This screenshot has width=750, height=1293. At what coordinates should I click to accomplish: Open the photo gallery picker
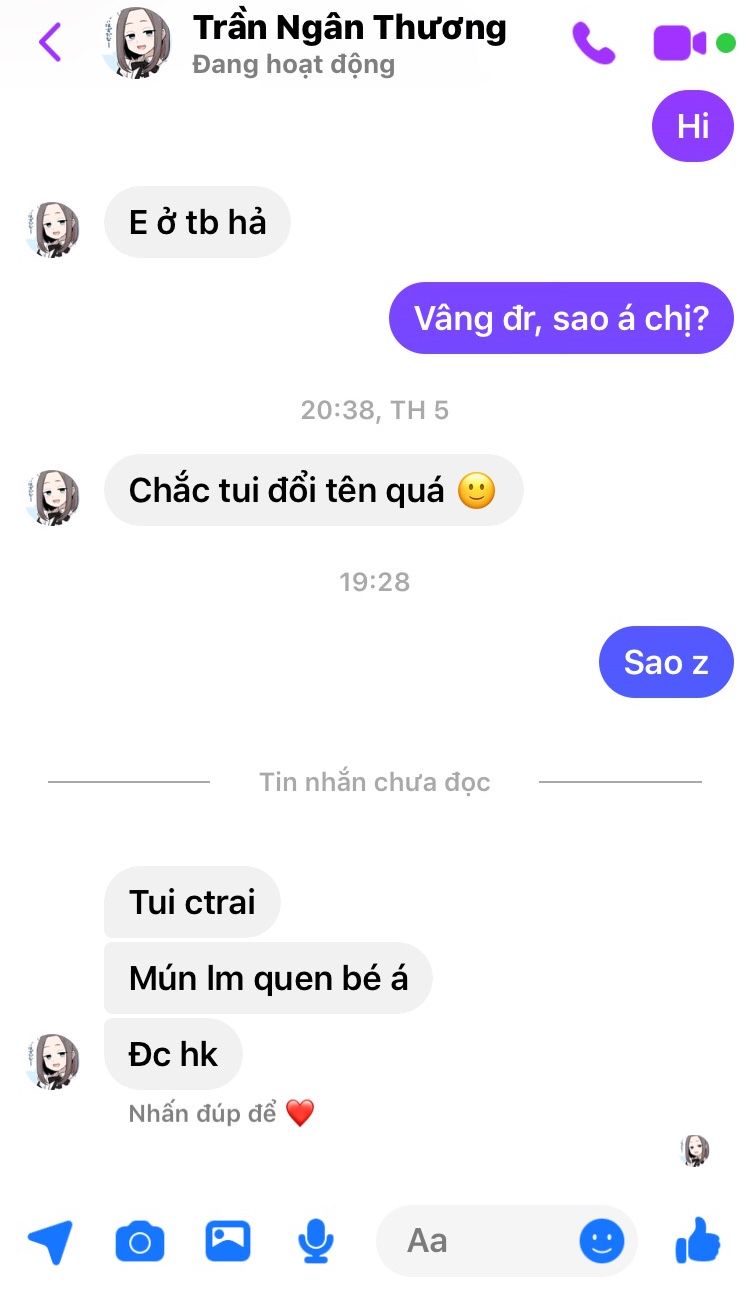[228, 1241]
